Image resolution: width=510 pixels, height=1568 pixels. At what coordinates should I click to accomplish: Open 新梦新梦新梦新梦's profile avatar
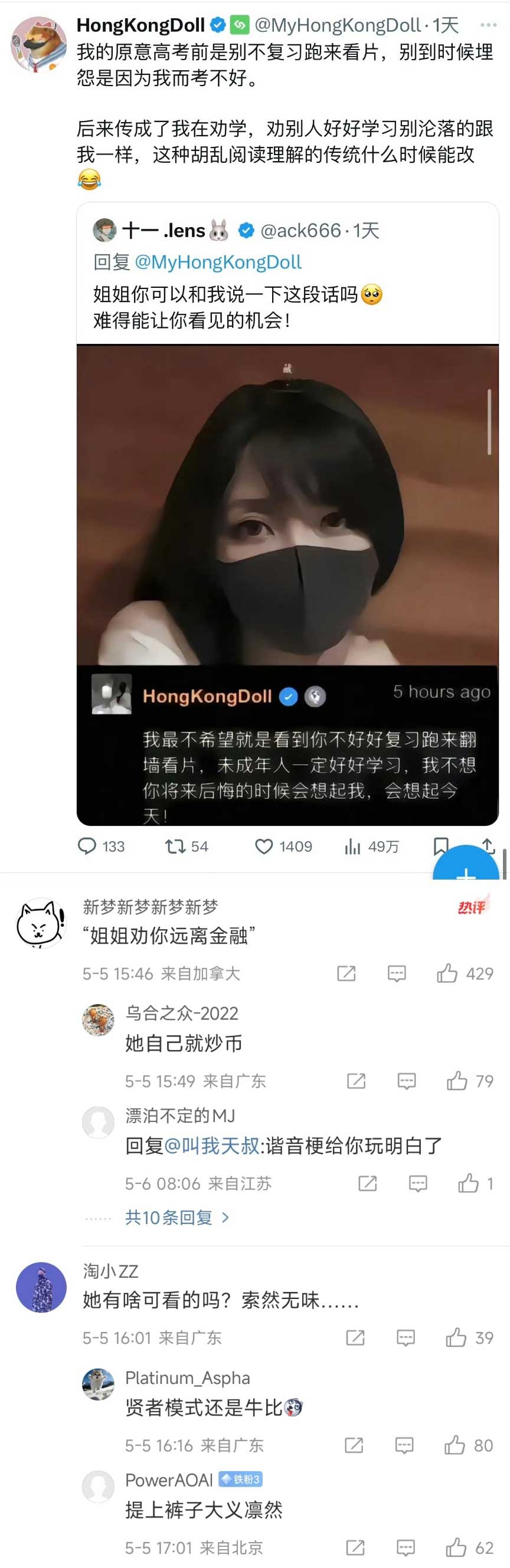coord(40,923)
